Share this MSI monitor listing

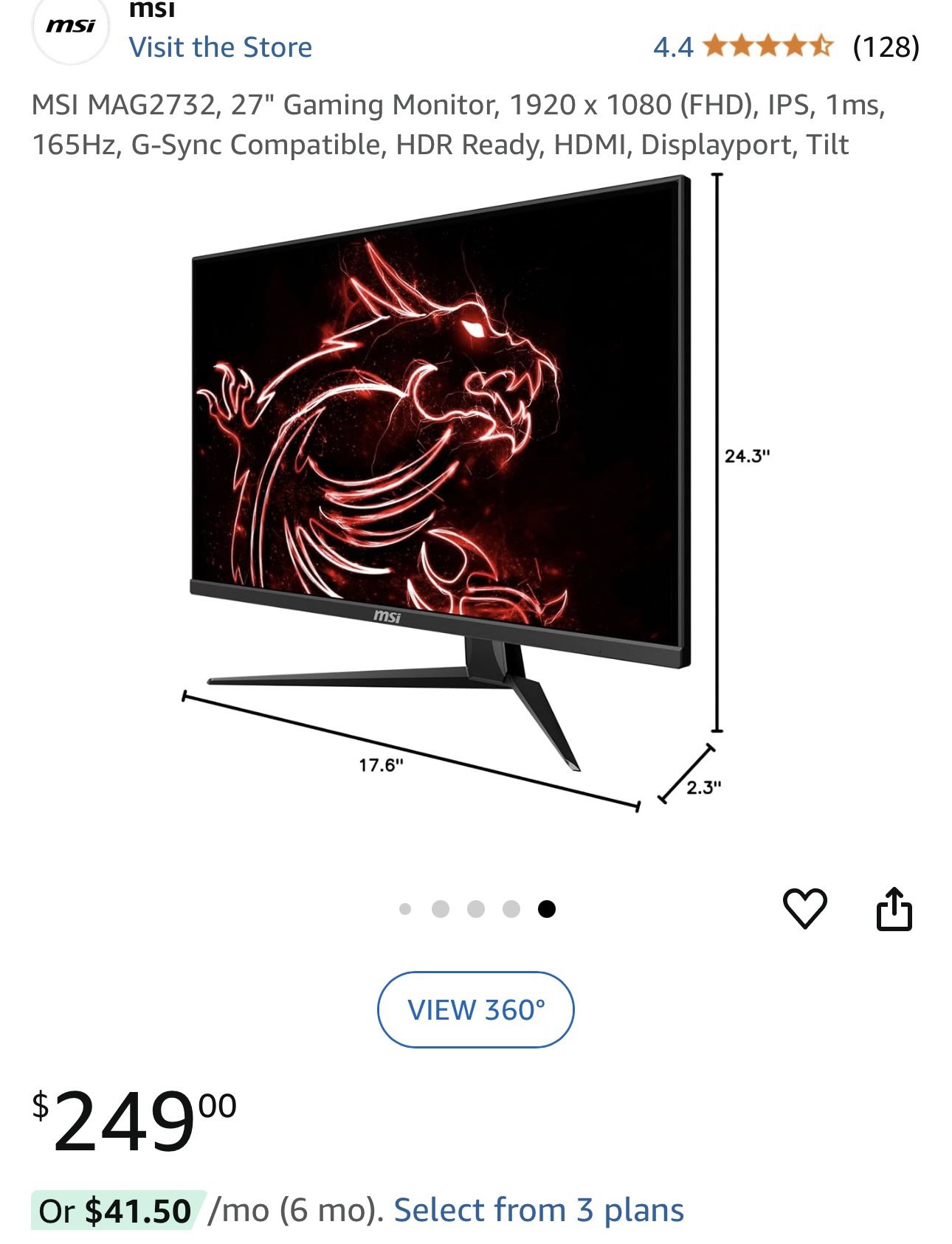[x=894, y=908]
